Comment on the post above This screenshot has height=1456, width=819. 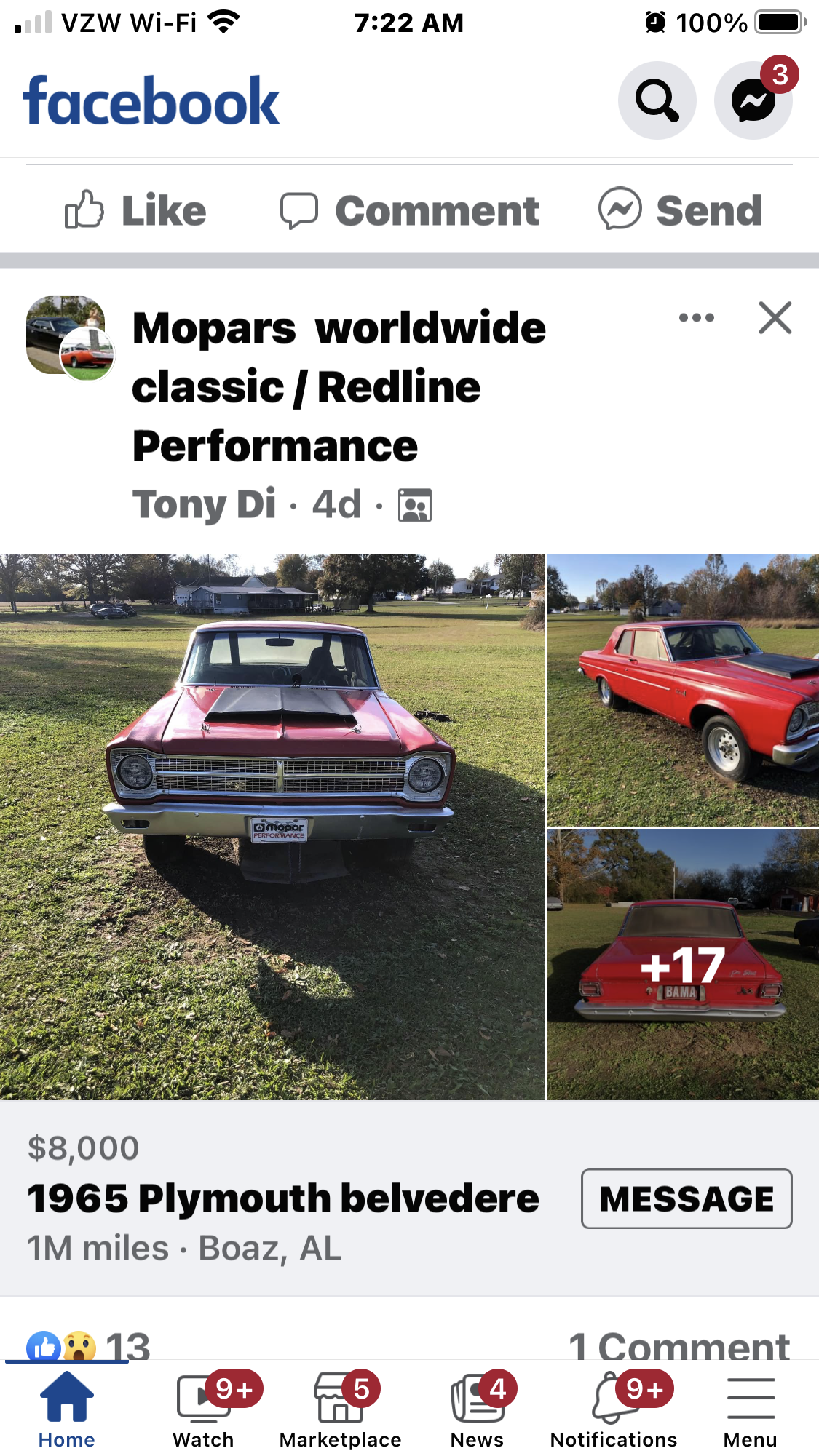point(410,211)
